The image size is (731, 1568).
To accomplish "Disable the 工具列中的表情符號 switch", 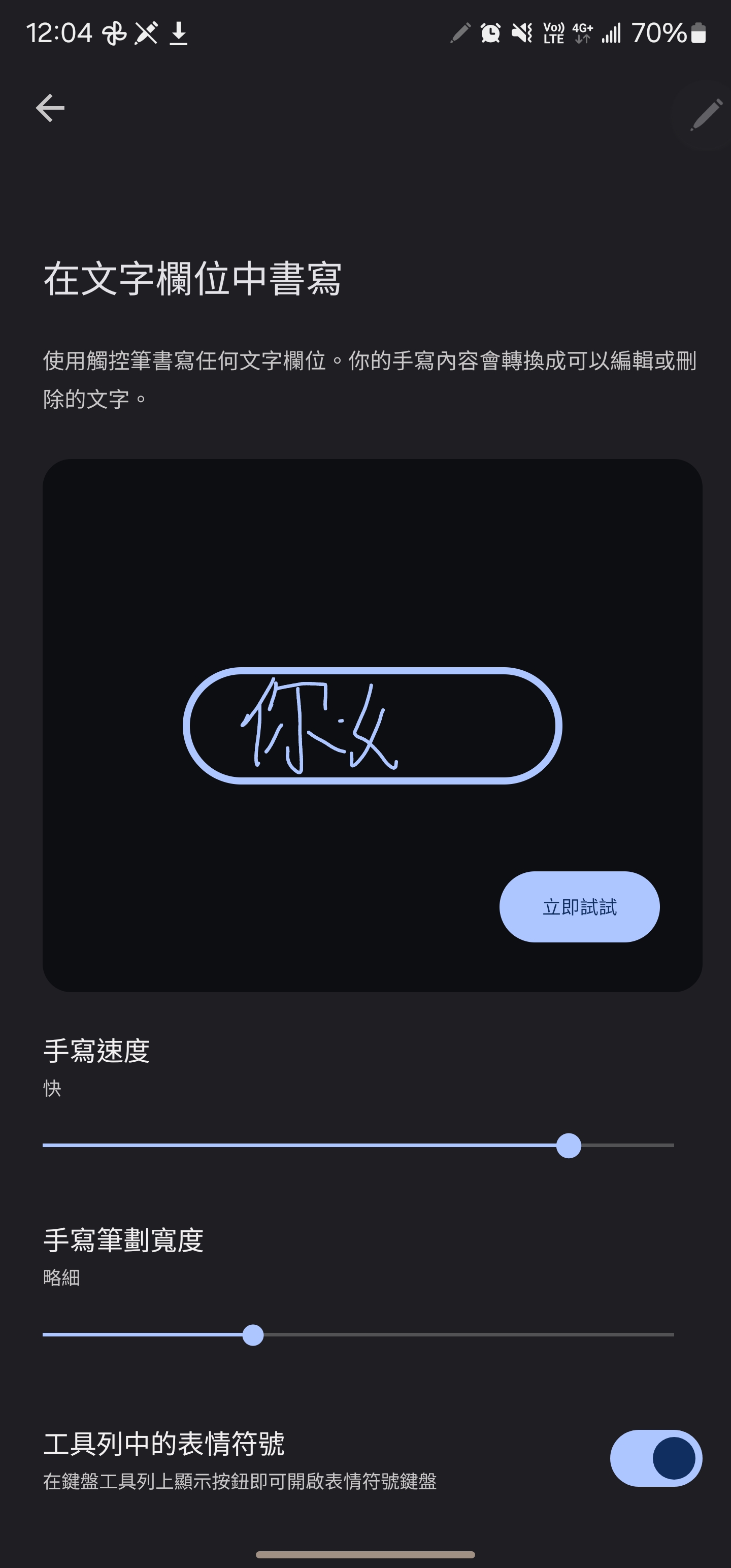I will [656, 1458].
